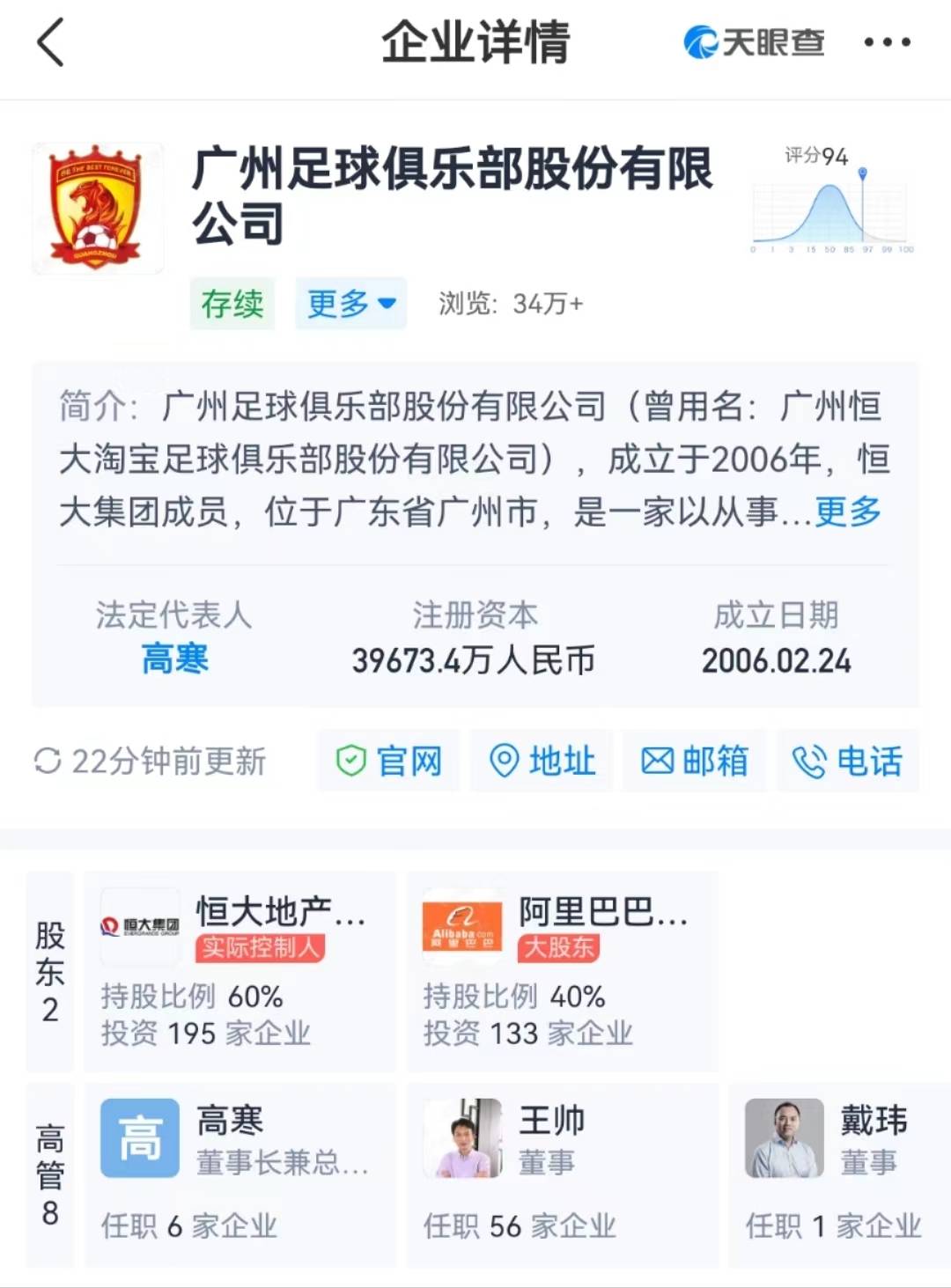This screenshot has width=951, height=1288.
Task: Show the company 邮箱 email
Action: pos(694,761)
